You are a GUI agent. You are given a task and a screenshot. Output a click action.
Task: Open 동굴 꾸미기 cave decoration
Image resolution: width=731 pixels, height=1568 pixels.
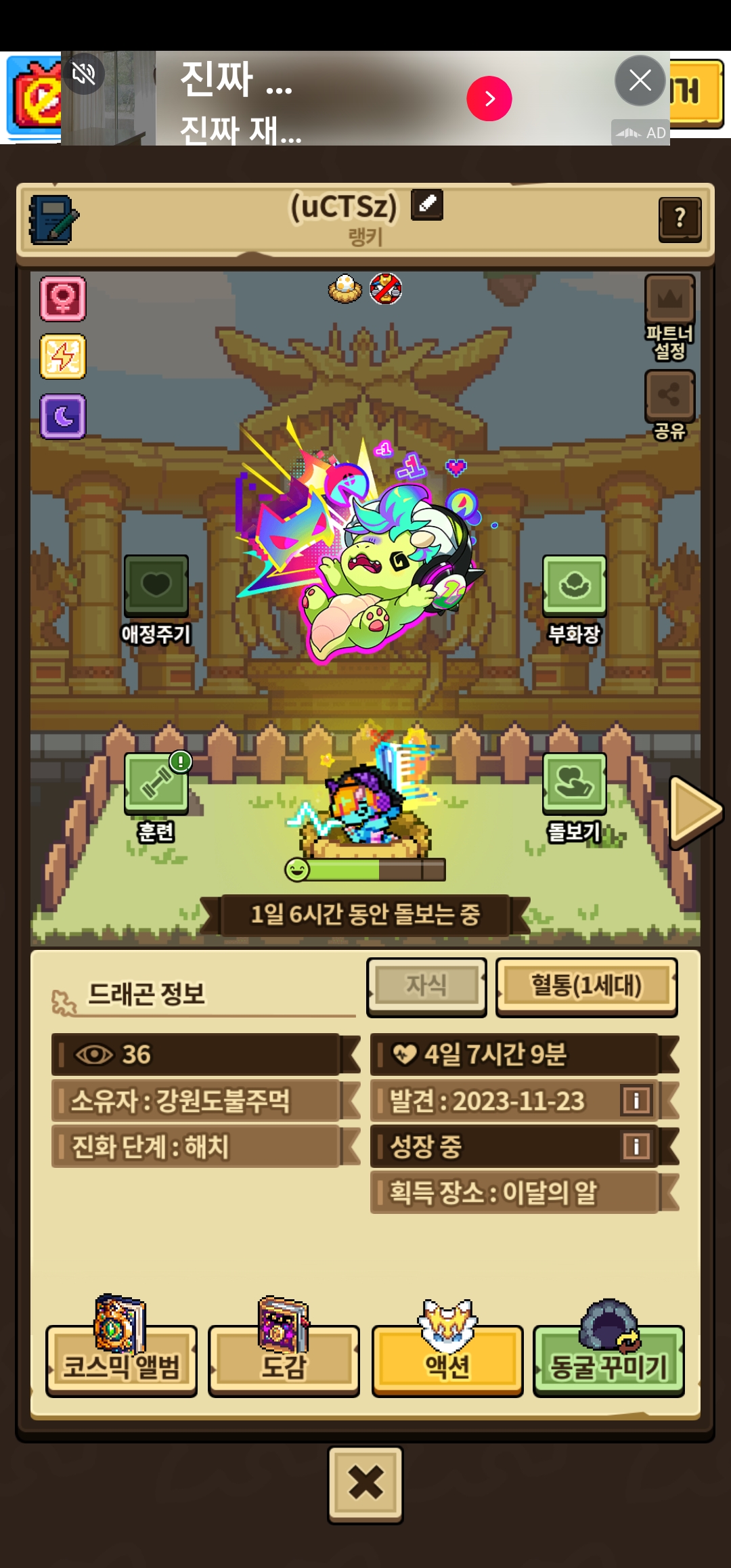coord(609,1359)
